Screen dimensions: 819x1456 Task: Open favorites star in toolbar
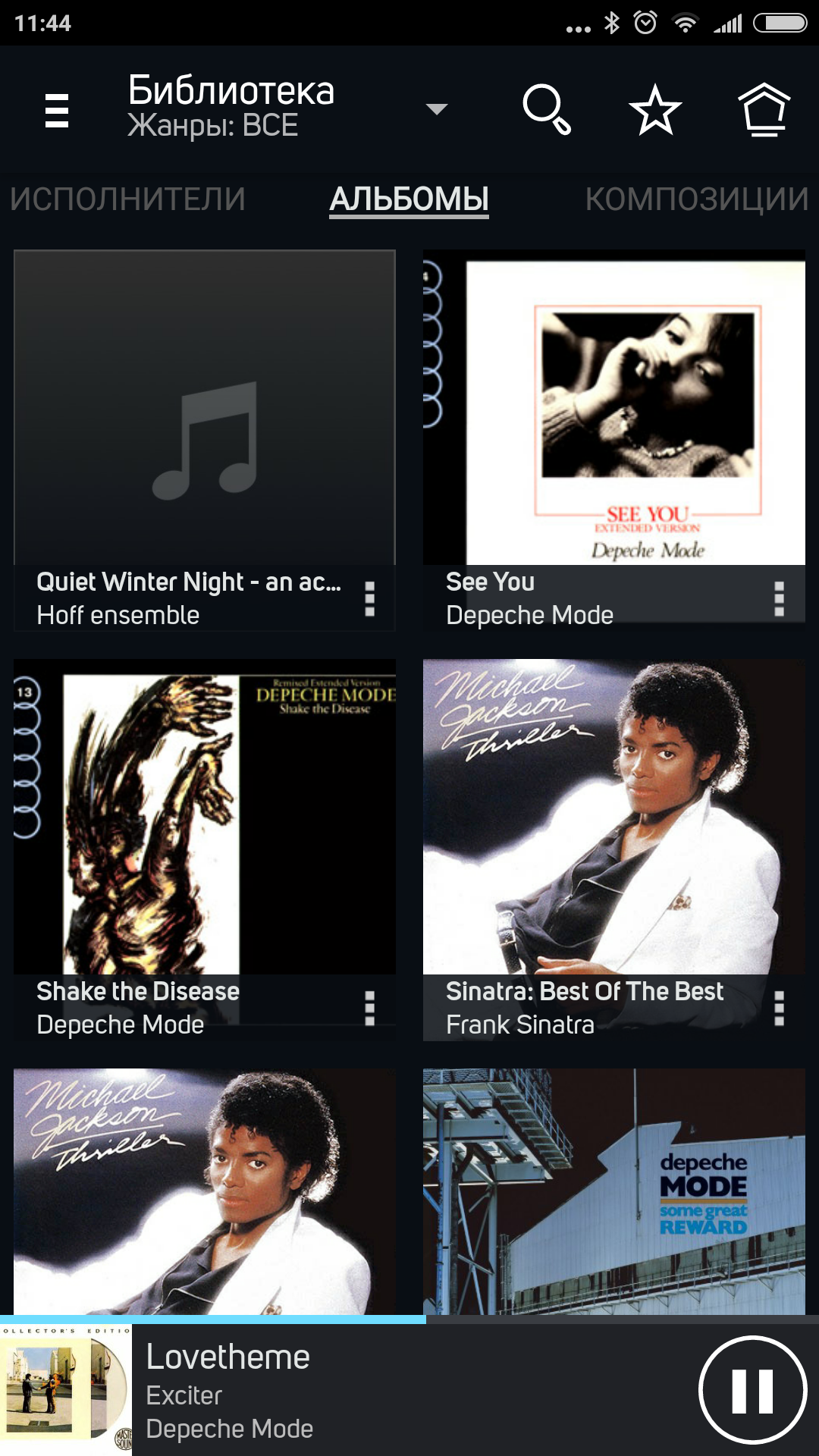[655, 110]
